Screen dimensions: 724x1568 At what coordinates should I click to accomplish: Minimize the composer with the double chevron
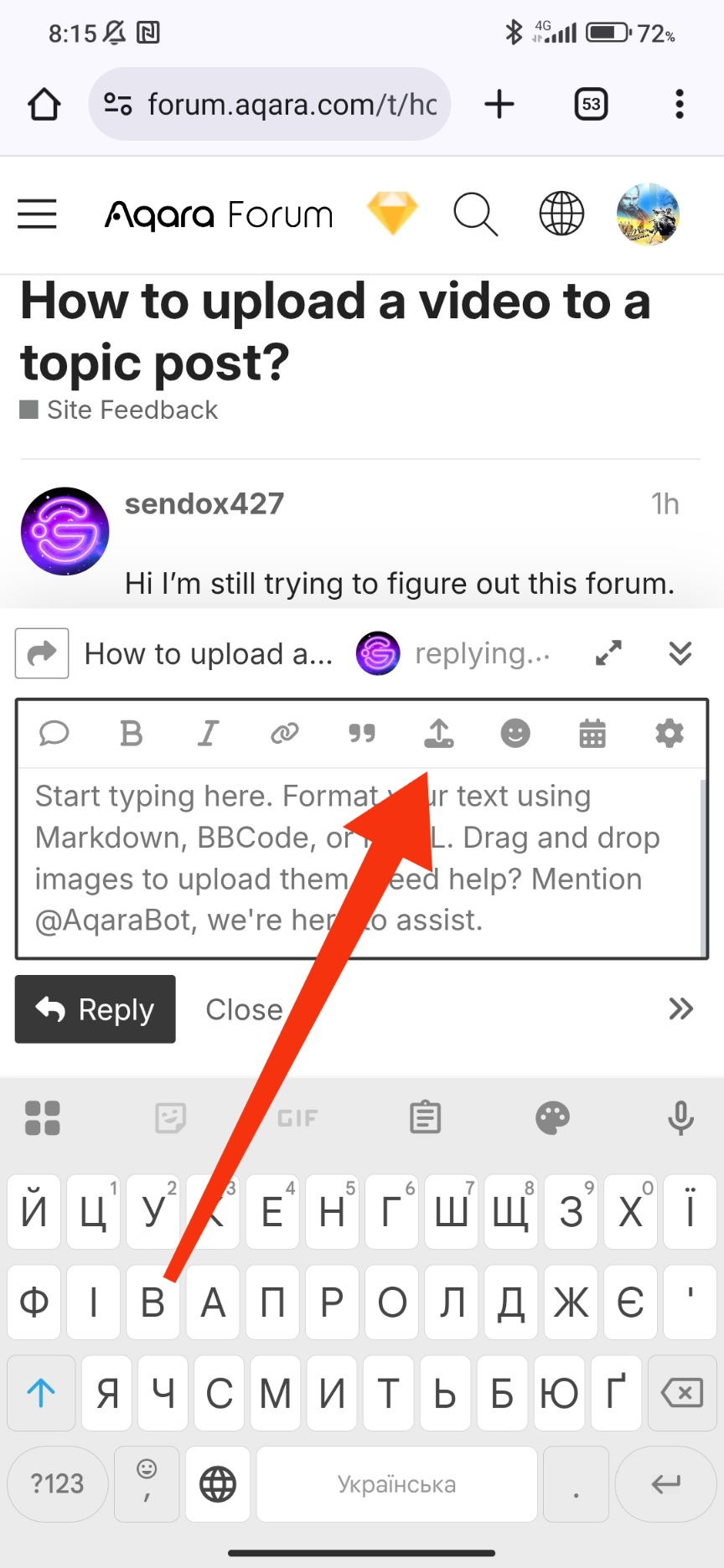click(680, 653)
